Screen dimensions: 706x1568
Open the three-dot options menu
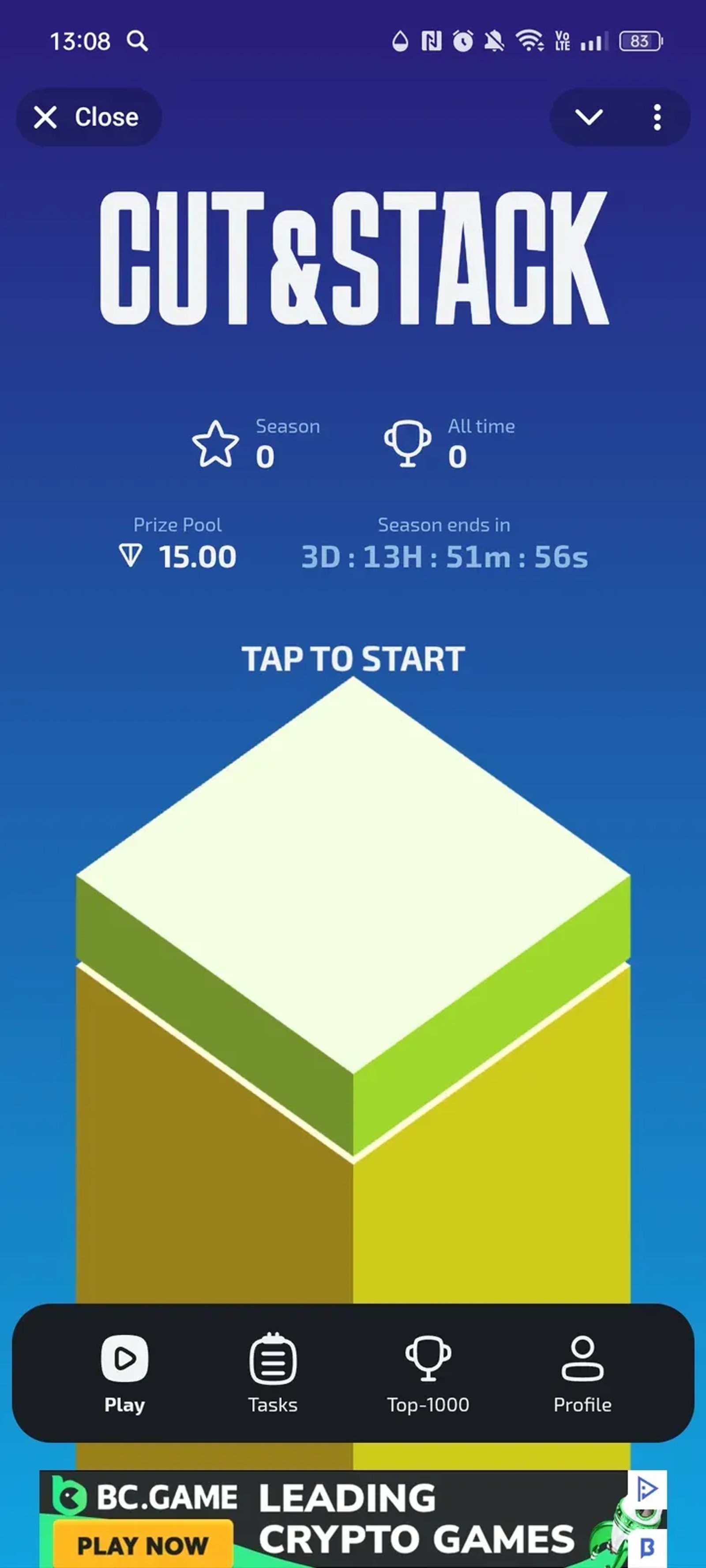[657, 117]
